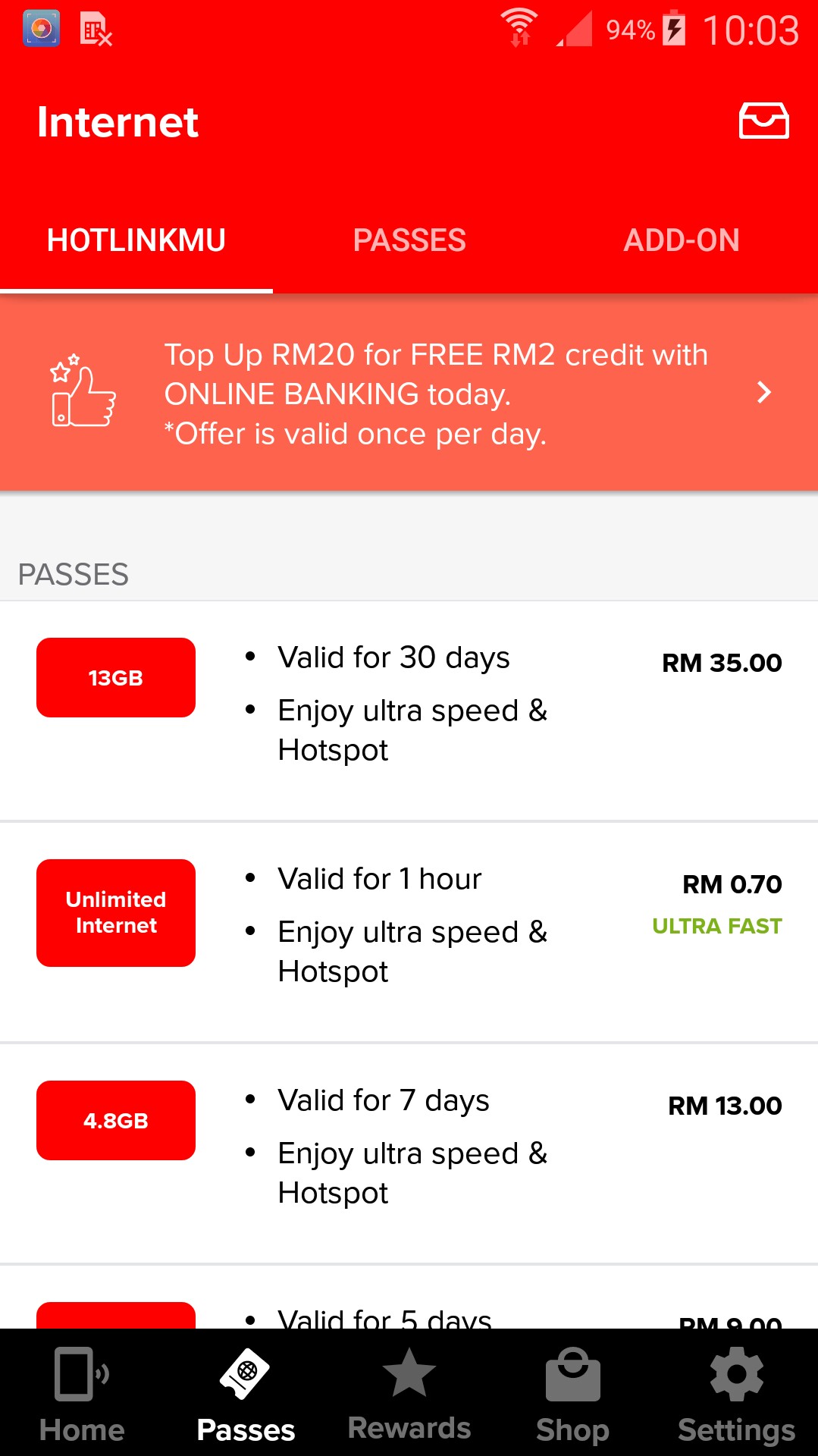Screen dimensions: 818x1456
Task: Tap Passes in the bottom navigation
Action: pos(246,1394)
